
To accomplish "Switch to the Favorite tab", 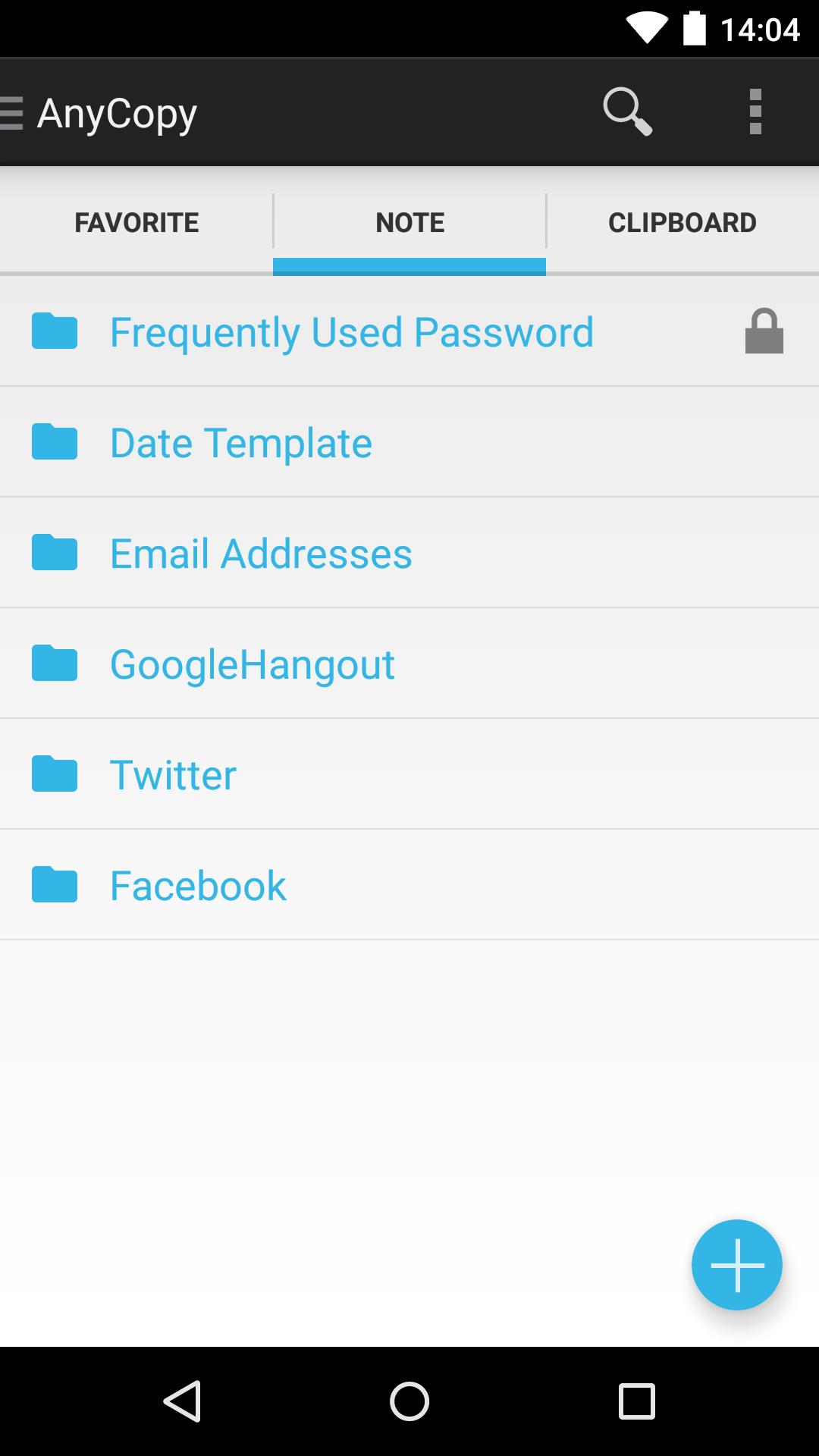I will click(x=136, y=222).
